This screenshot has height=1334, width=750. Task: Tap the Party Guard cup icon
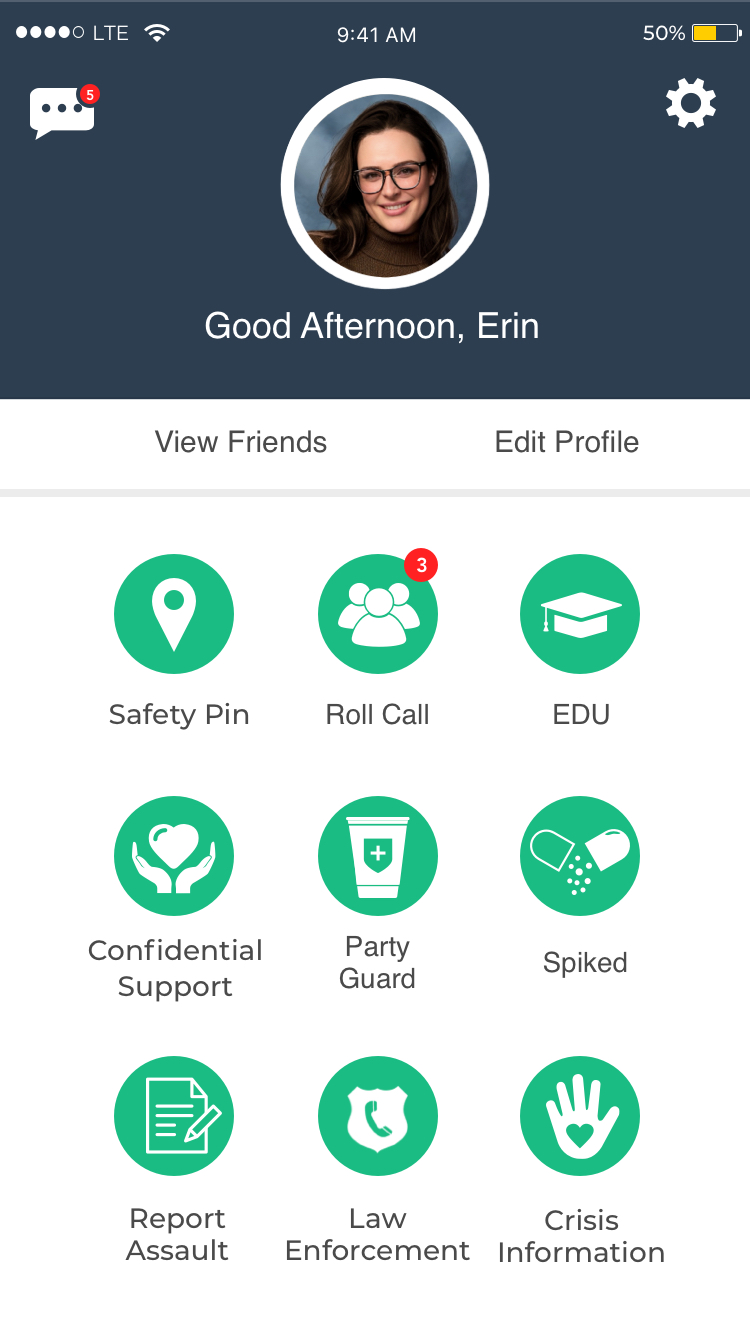[x=377, y=856]
